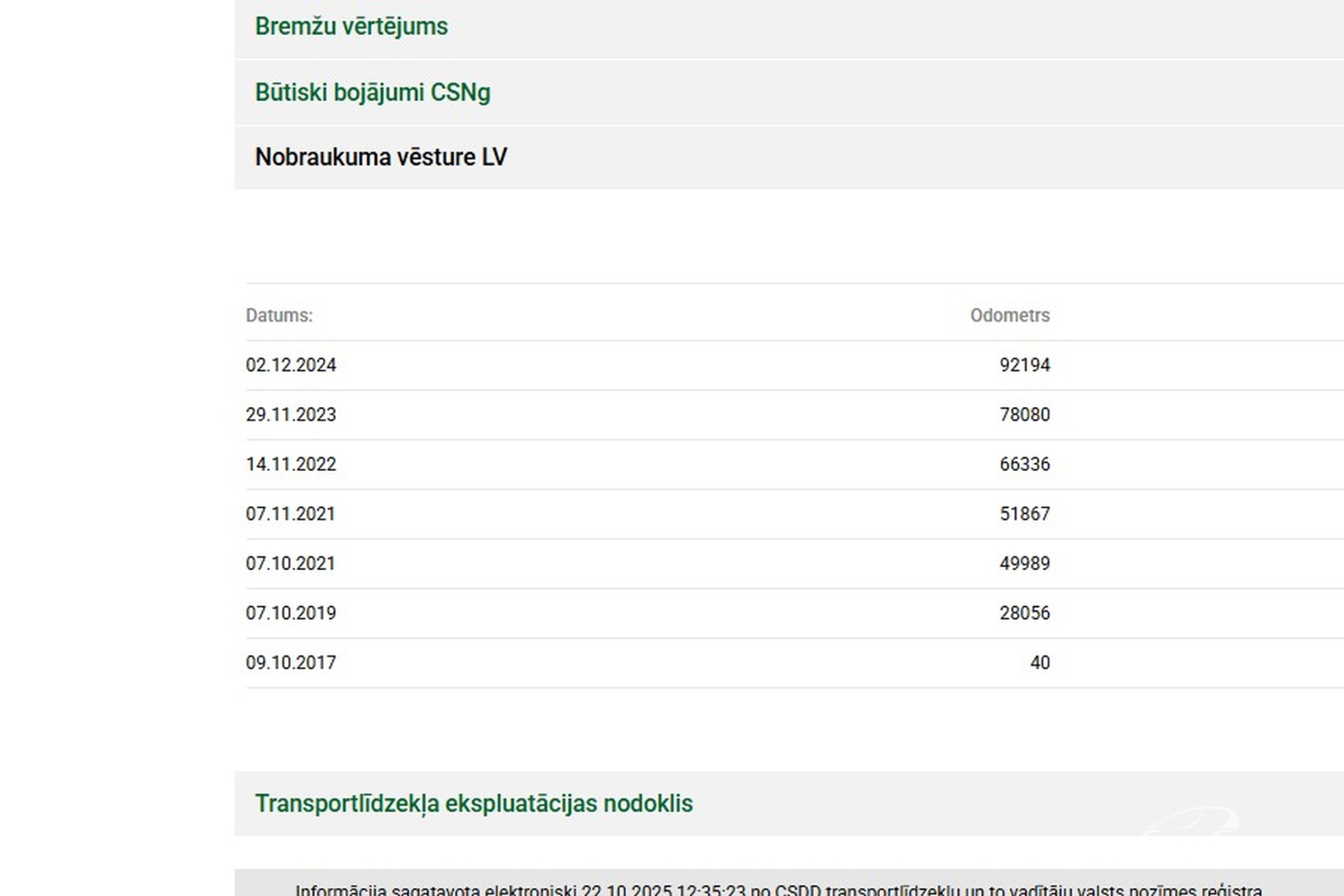Image resolution: width=1344 pixels, height=896 pixels.
Task: Collapse the Nobraukuma vēsture LV section
Action: pyautogui.click(x=381, y=157)
